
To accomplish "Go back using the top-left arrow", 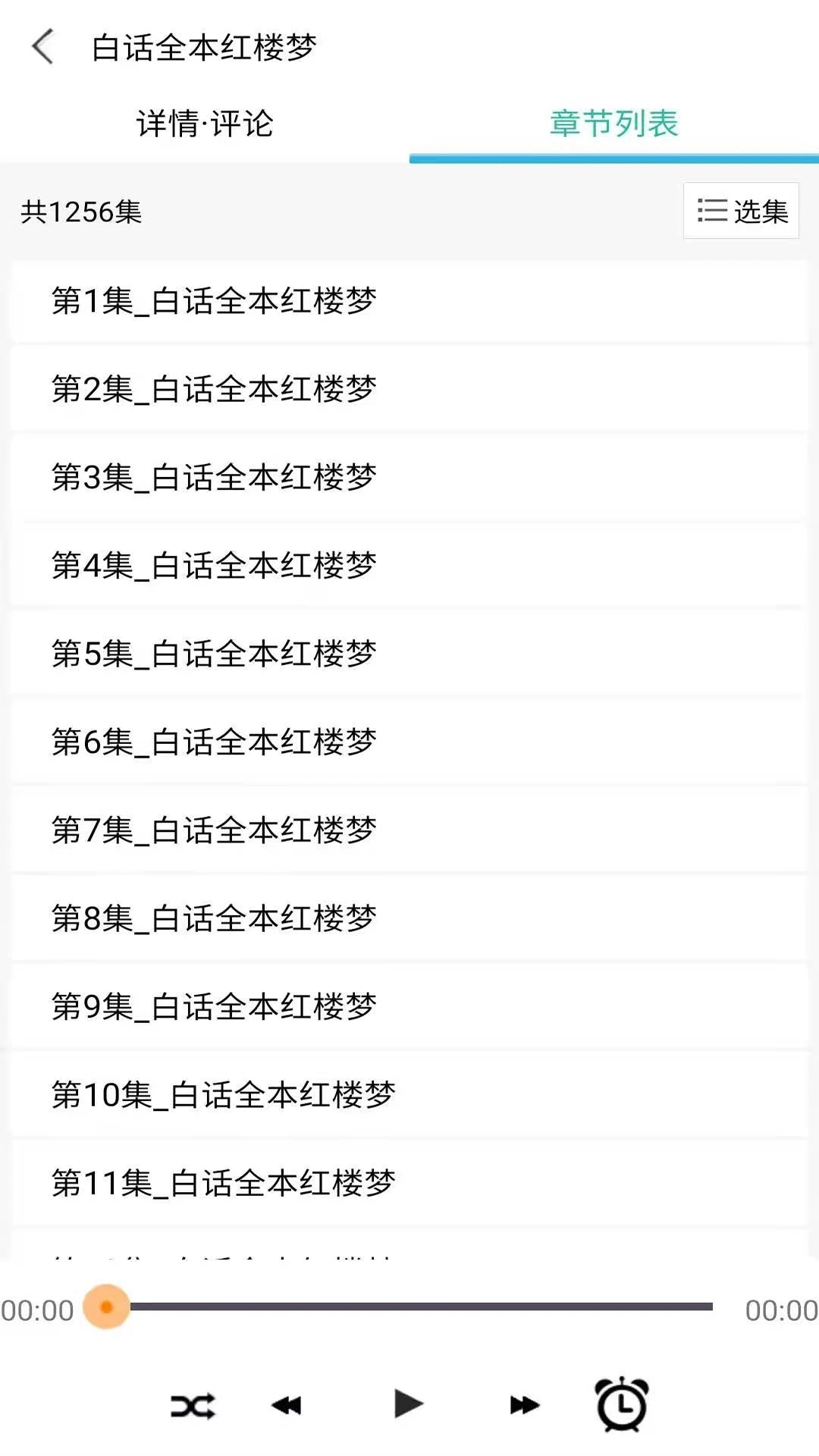I will point(42,47).
